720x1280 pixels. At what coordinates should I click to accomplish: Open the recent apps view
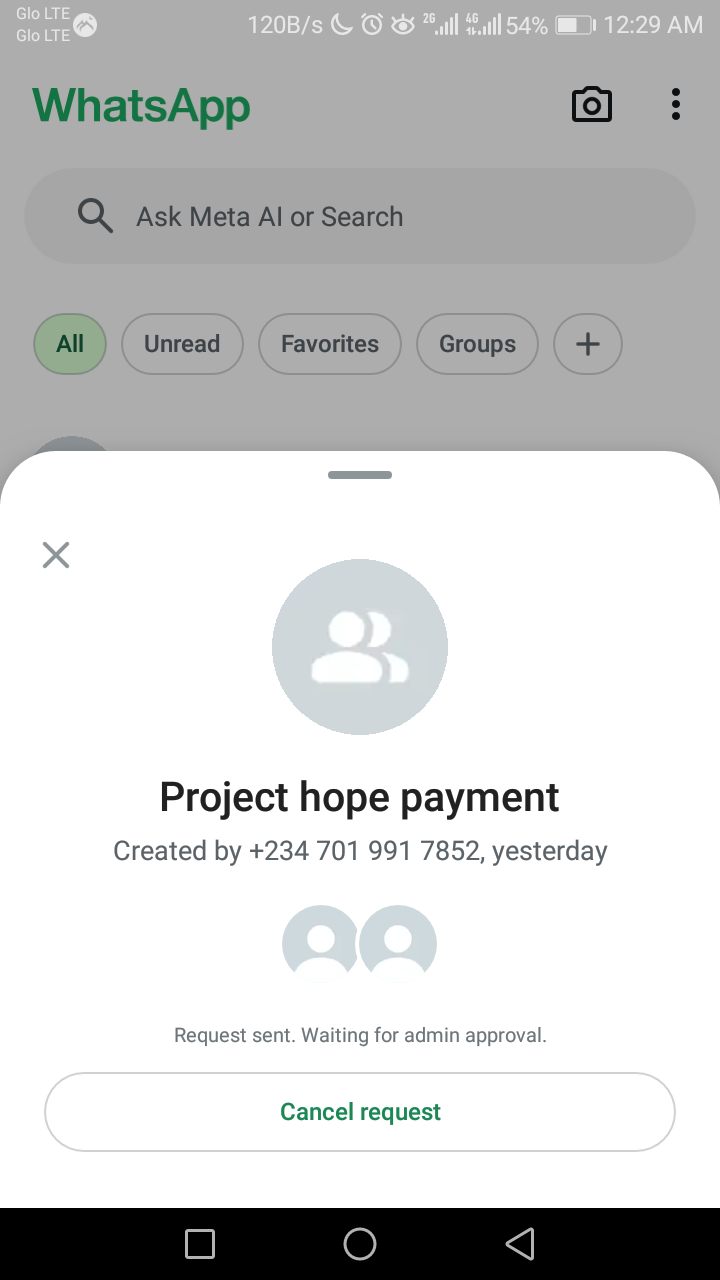[x=200, y=1244]
